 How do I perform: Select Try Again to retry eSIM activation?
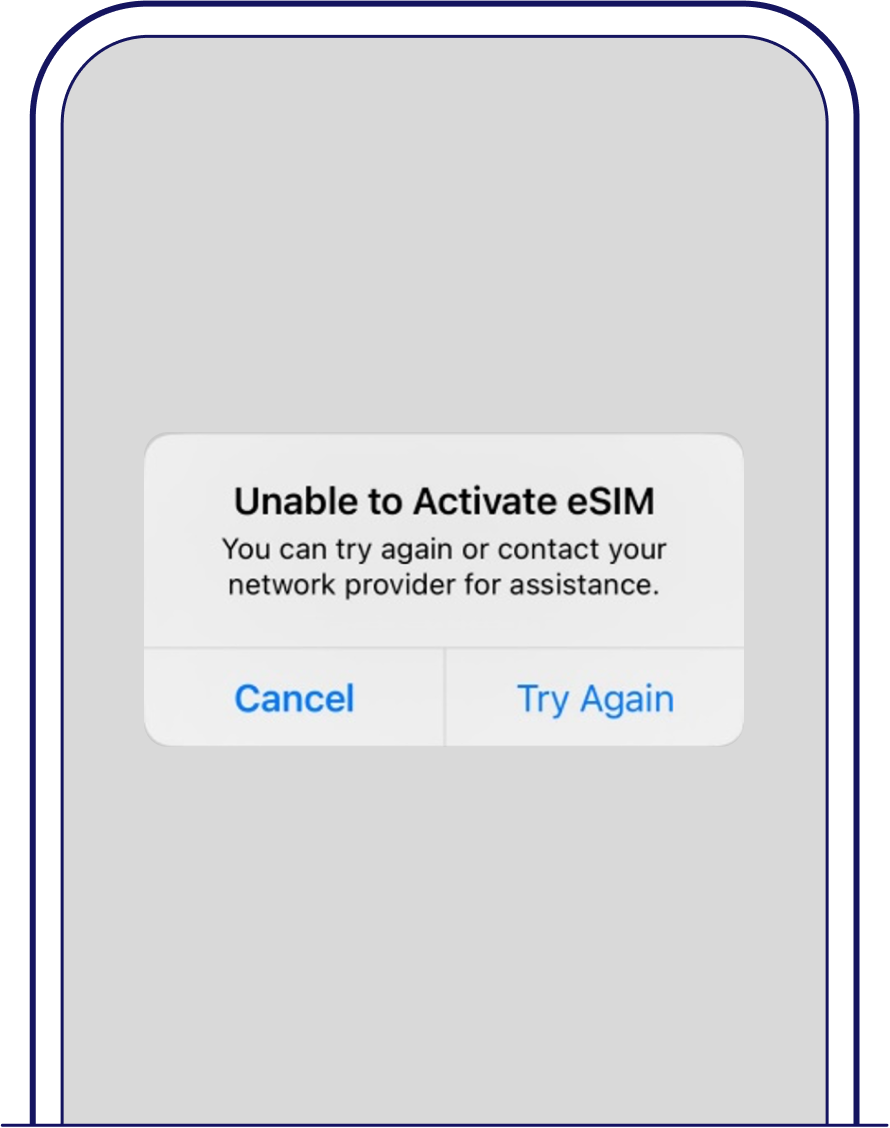click(595, 698)
